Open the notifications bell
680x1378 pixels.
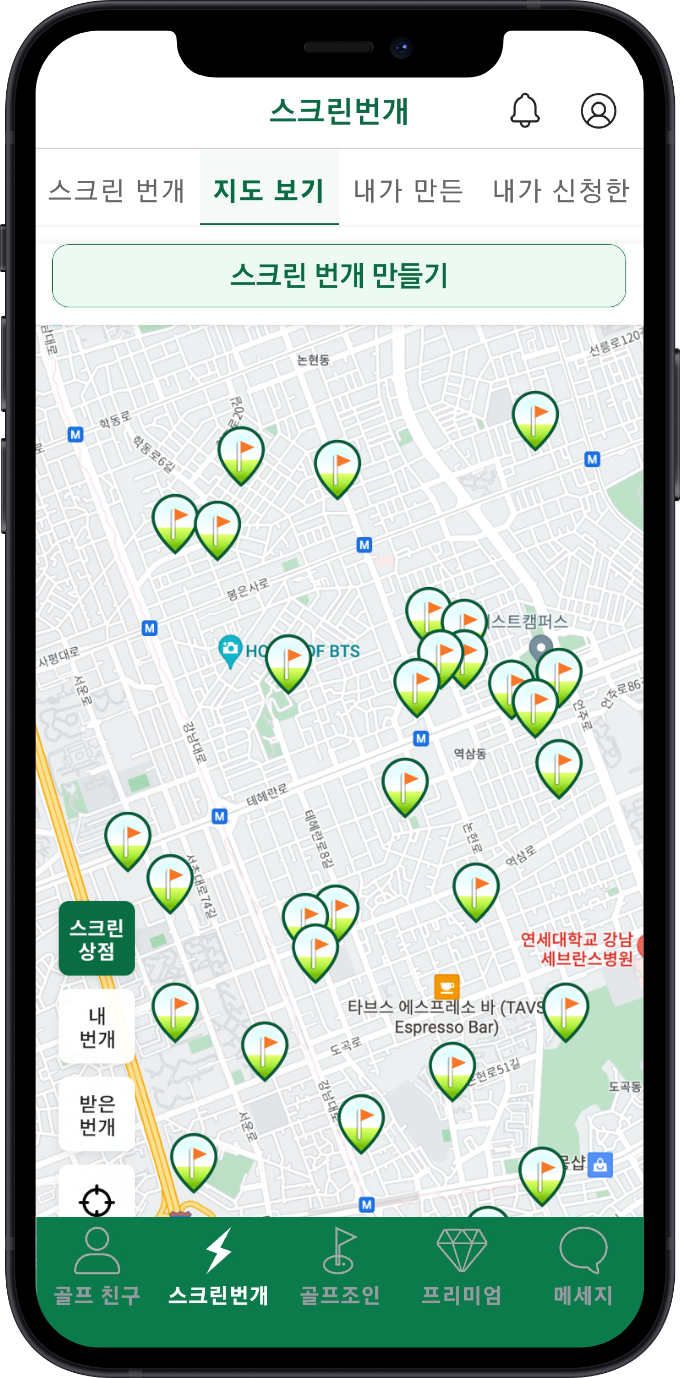(x=525, y=110)
